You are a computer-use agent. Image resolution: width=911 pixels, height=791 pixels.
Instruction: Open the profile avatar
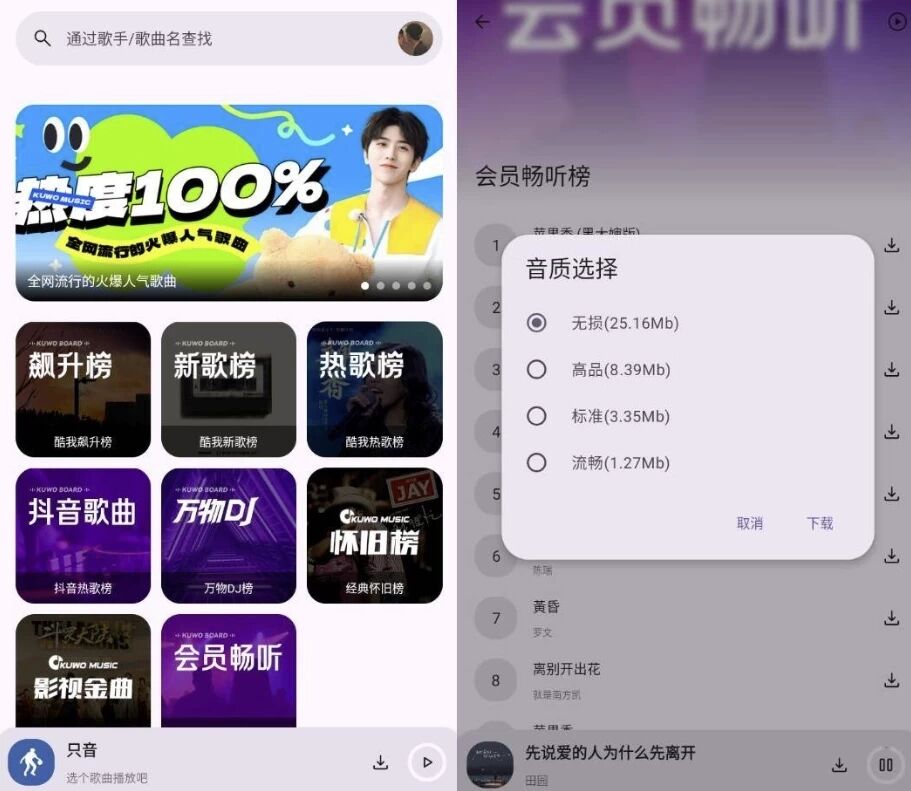click(x=414, y=39)
